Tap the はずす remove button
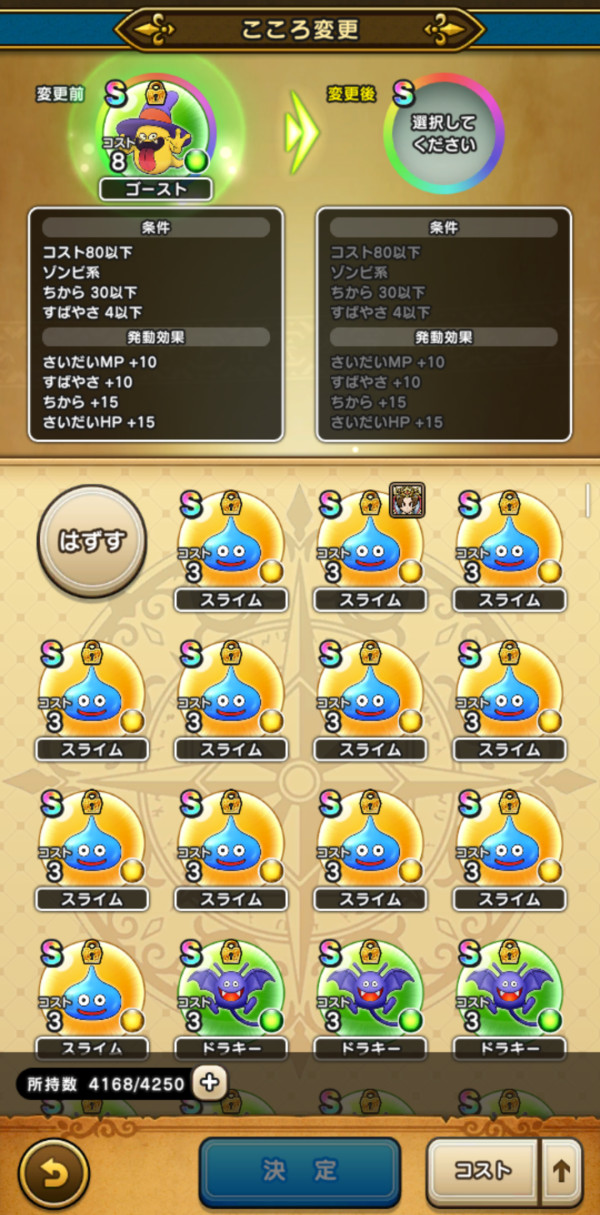Viewport: 600px width, 1215px height. click(x=92, y=541)
